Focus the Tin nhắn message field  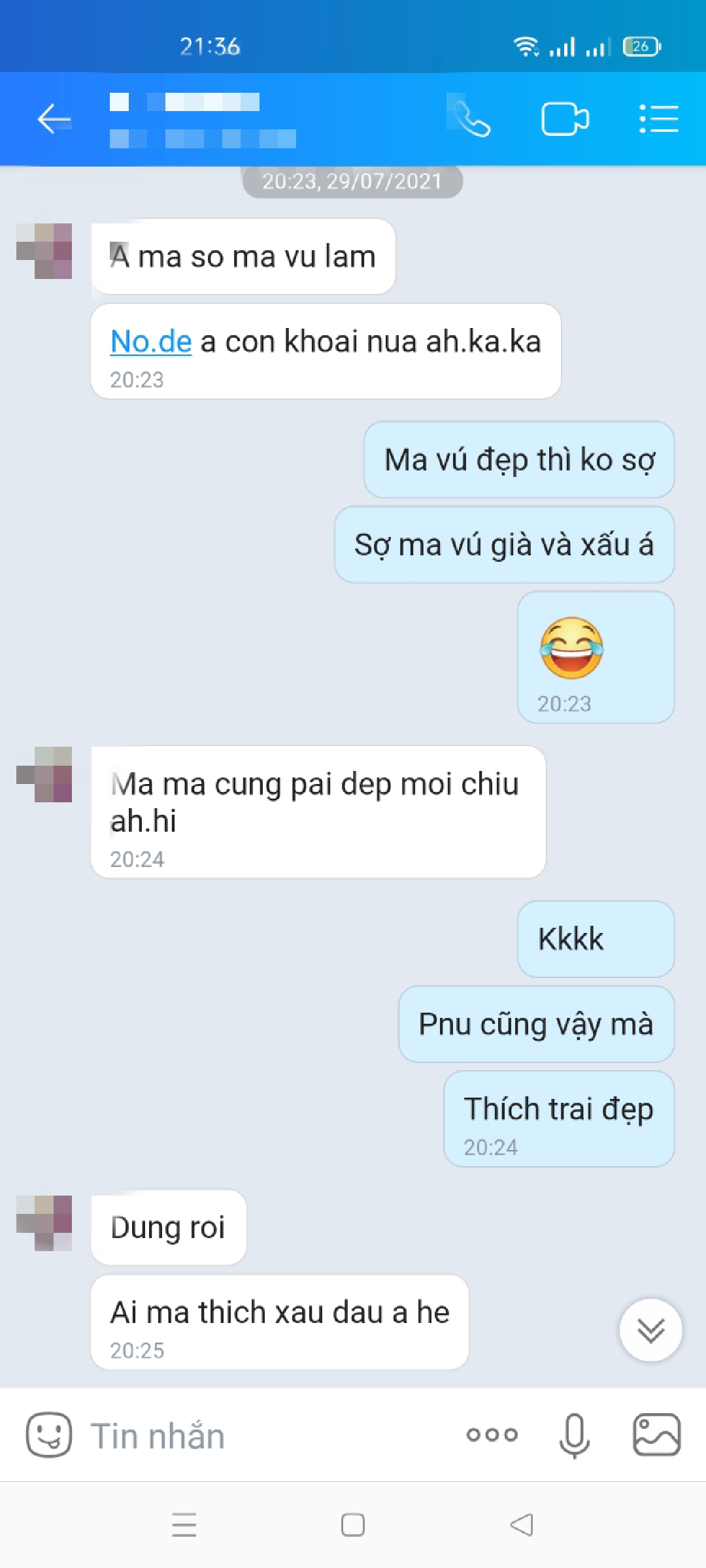coord(261,1435)
